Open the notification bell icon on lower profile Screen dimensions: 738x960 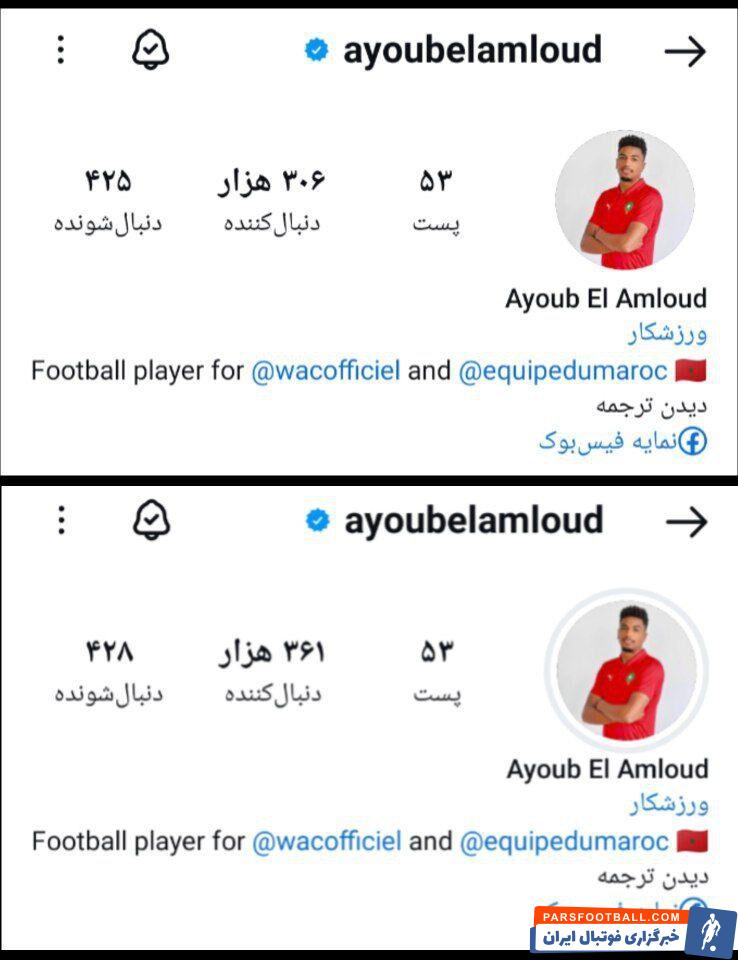pos(148,520)
